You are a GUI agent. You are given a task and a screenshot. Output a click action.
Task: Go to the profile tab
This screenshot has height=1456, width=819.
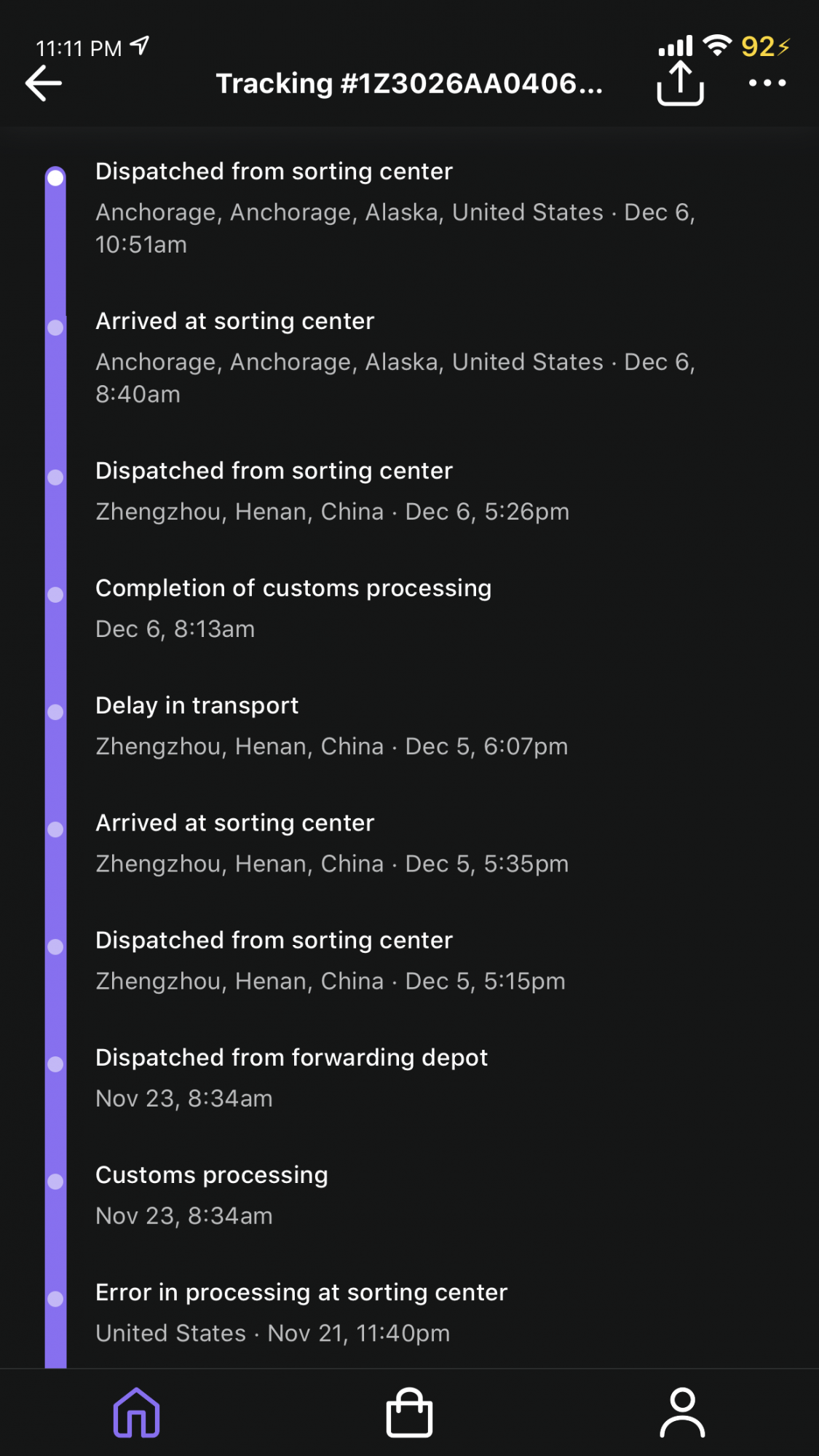682,1412
